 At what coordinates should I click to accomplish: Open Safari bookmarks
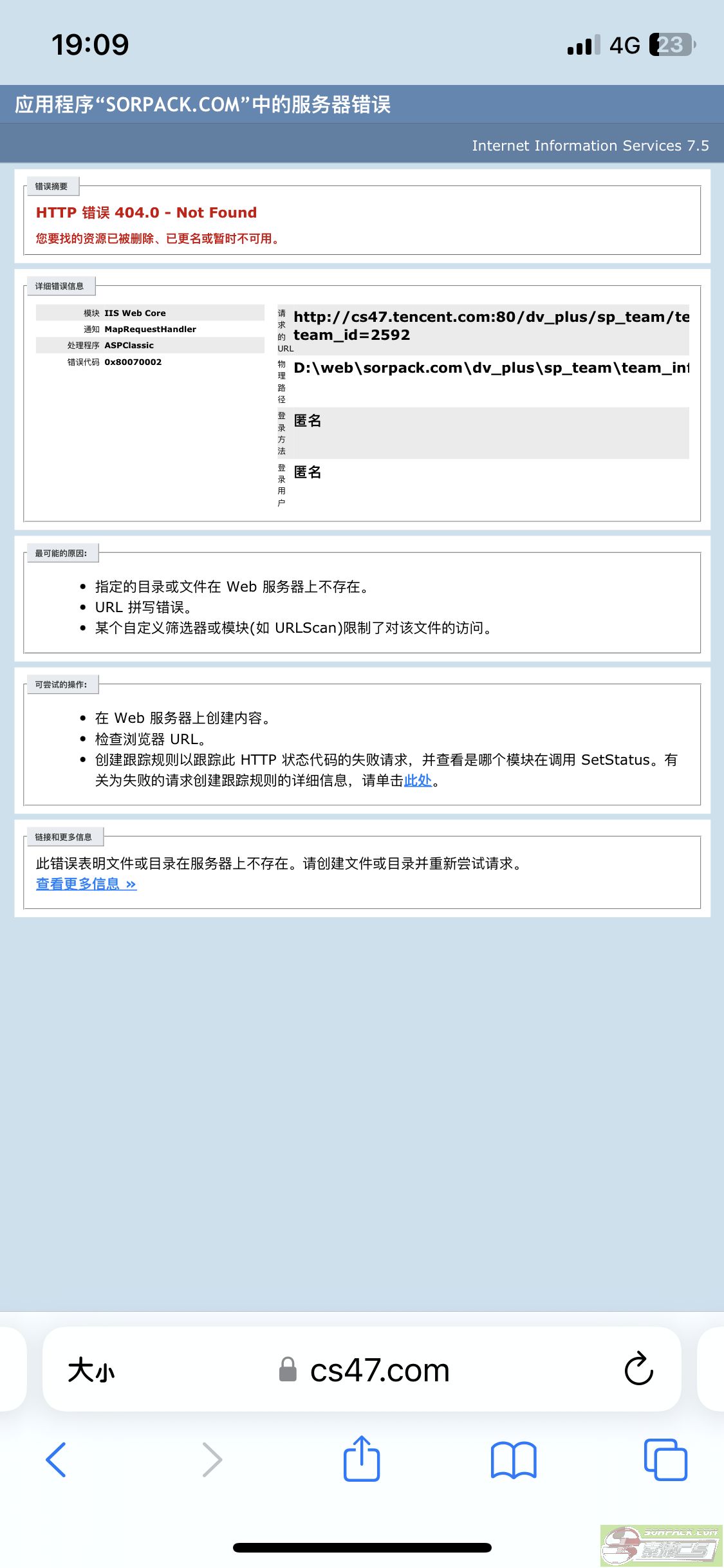point(513,1460)
